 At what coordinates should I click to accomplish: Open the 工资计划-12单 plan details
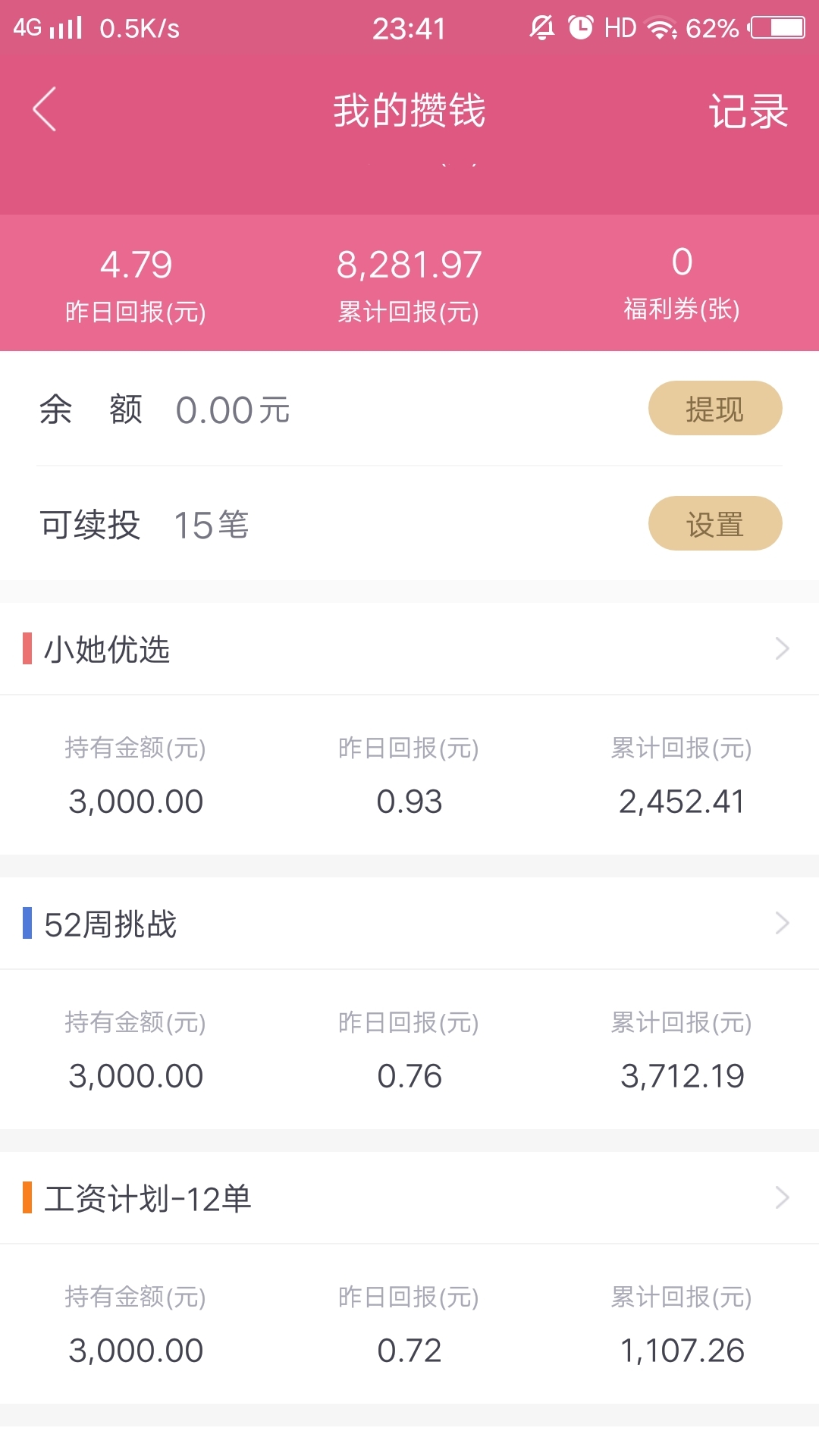[x=409, y=1198]
